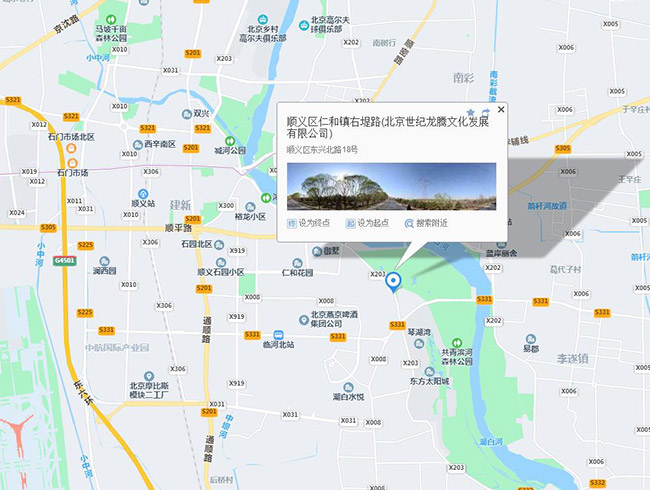Set location as starting point (设为起点)
650x490 pixels.
coord(366,223)
